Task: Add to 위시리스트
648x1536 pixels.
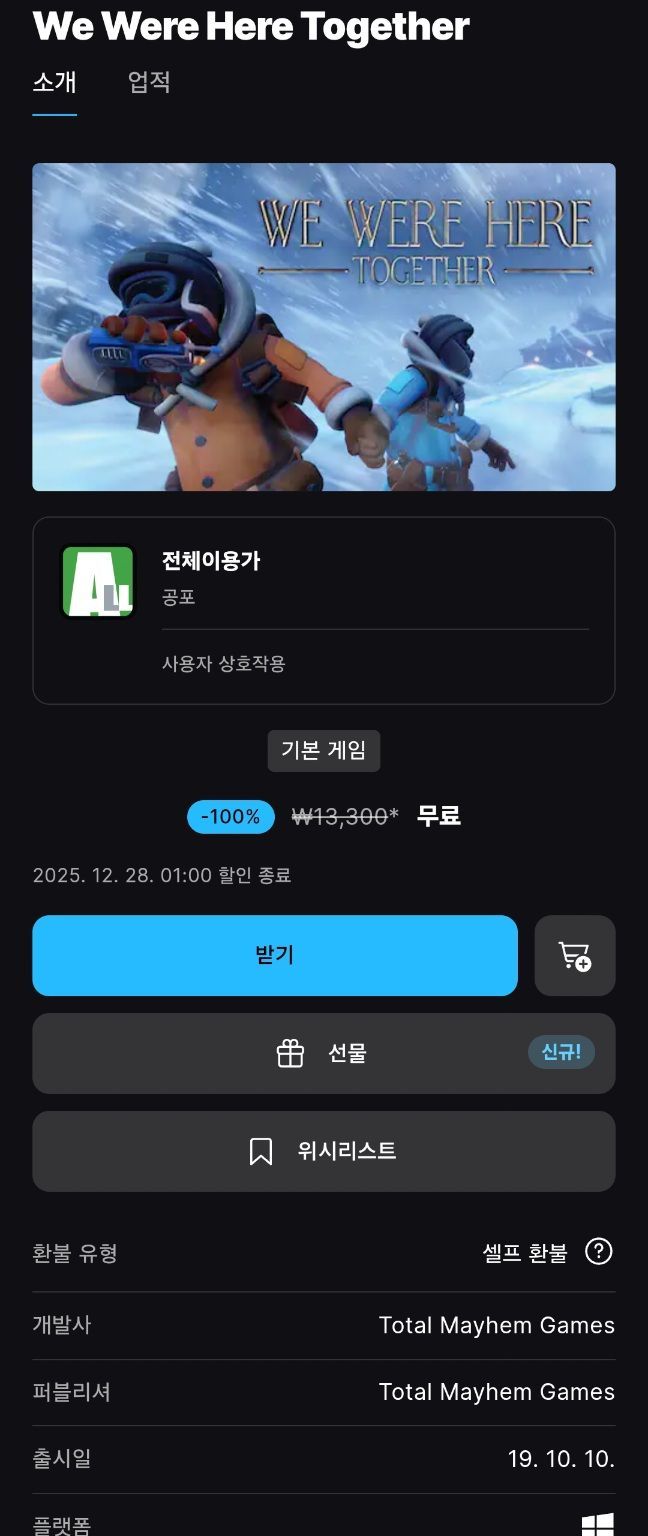Action: tap(324, 1151)
